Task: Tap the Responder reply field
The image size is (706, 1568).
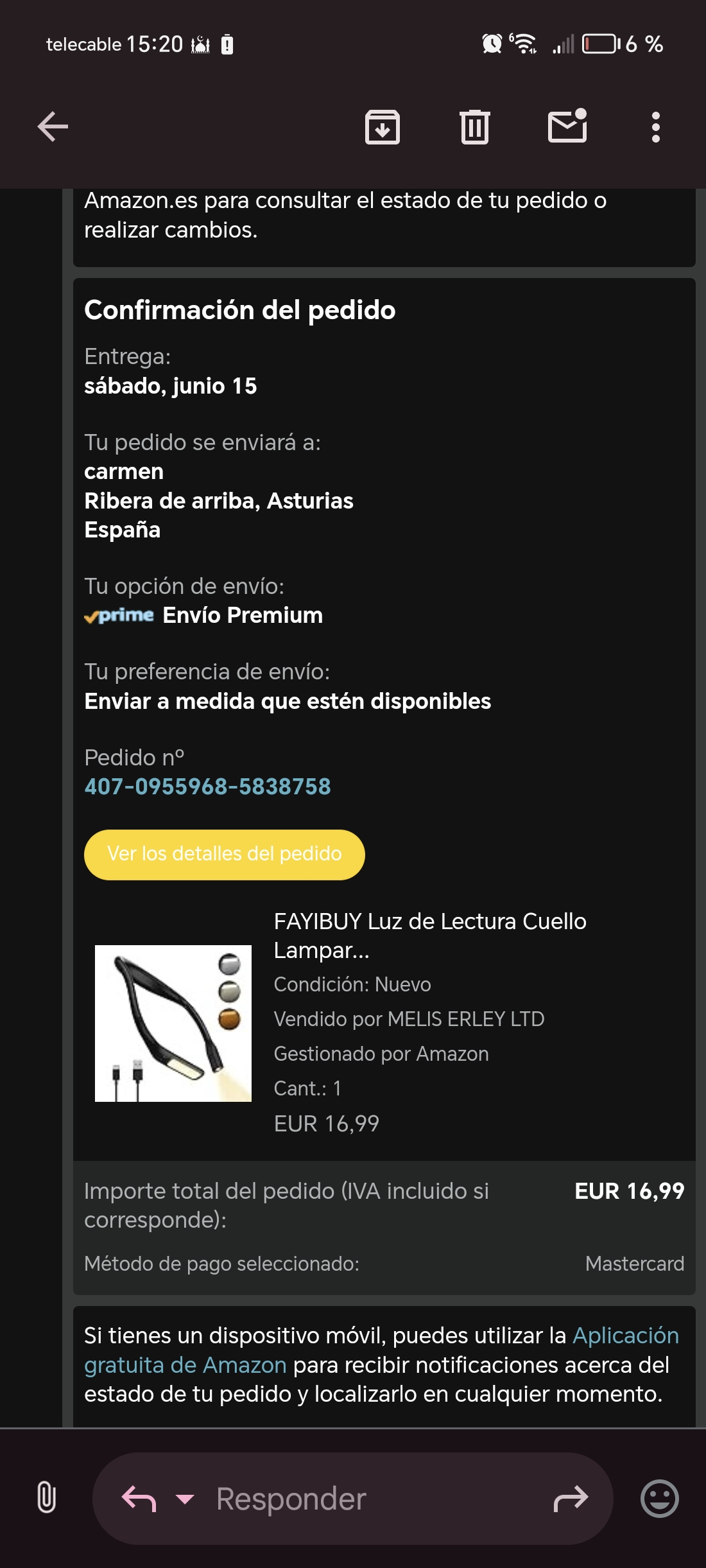Action: click(x=359, y=1499)
